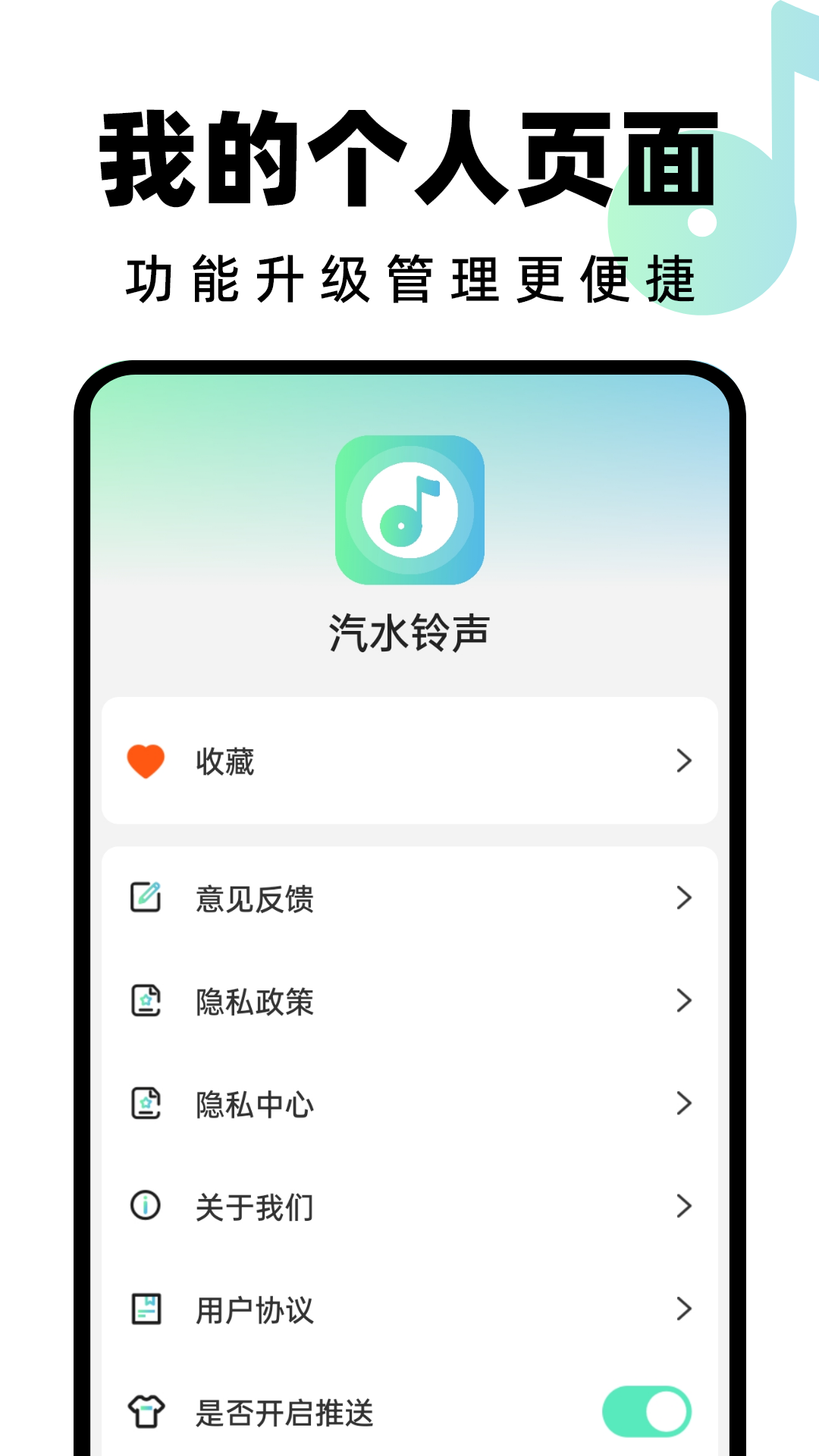The image size is (819, 1456).
Task: Click the agreement page icon next to 用户协议
Action: 146,1308
